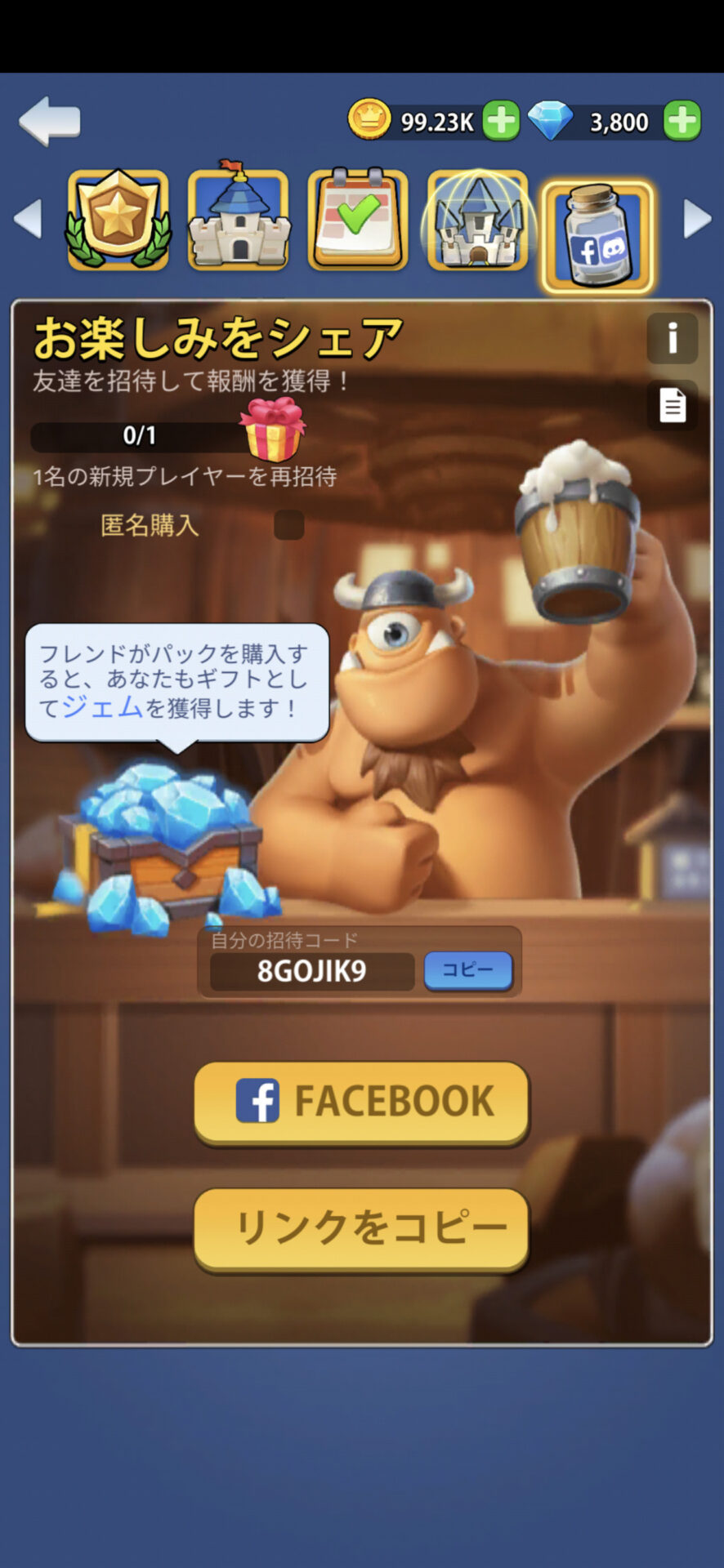Show next tabs with right arrow
Viewport: 724px width, 1568px height.
pos(696,219)
